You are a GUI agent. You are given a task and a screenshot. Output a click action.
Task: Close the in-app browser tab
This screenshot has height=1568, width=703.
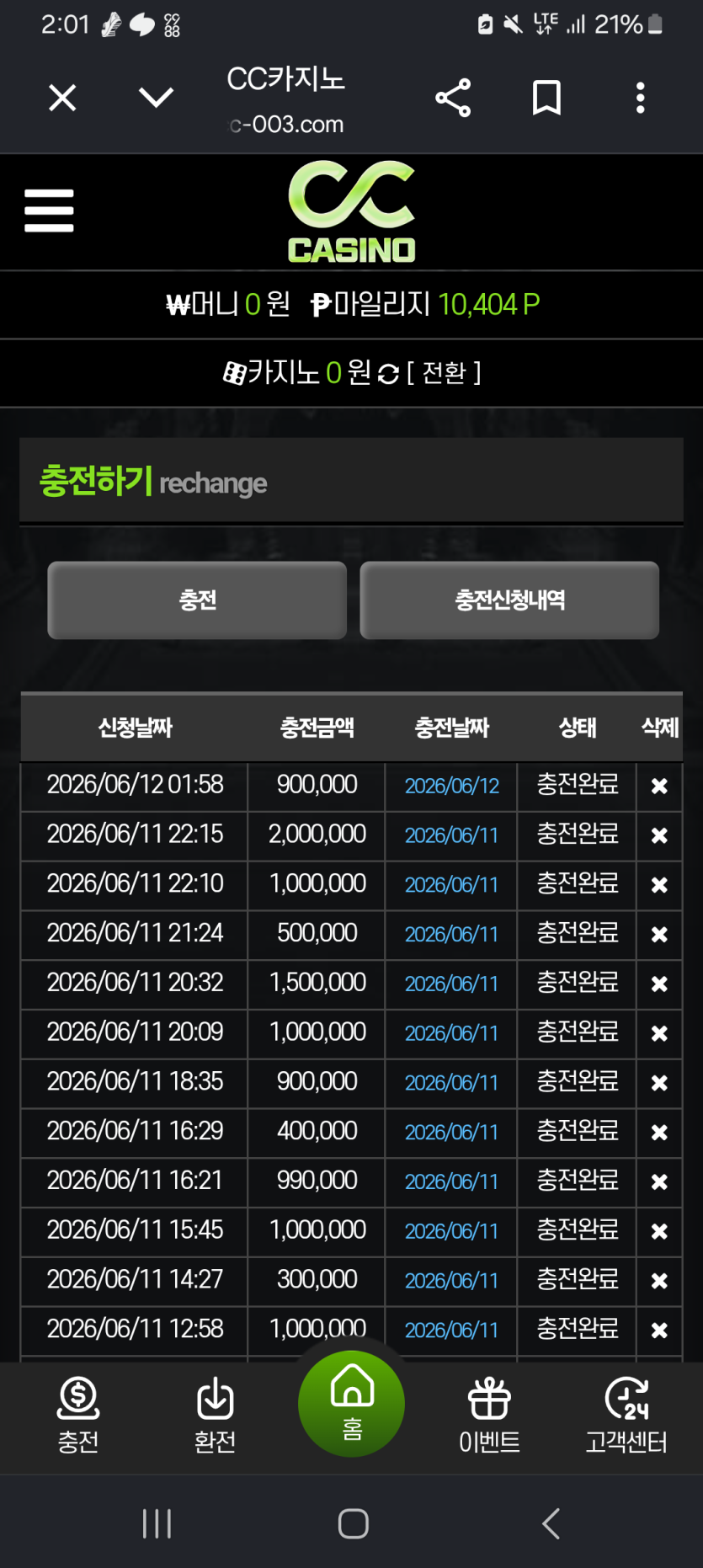(x=62, y=98)
